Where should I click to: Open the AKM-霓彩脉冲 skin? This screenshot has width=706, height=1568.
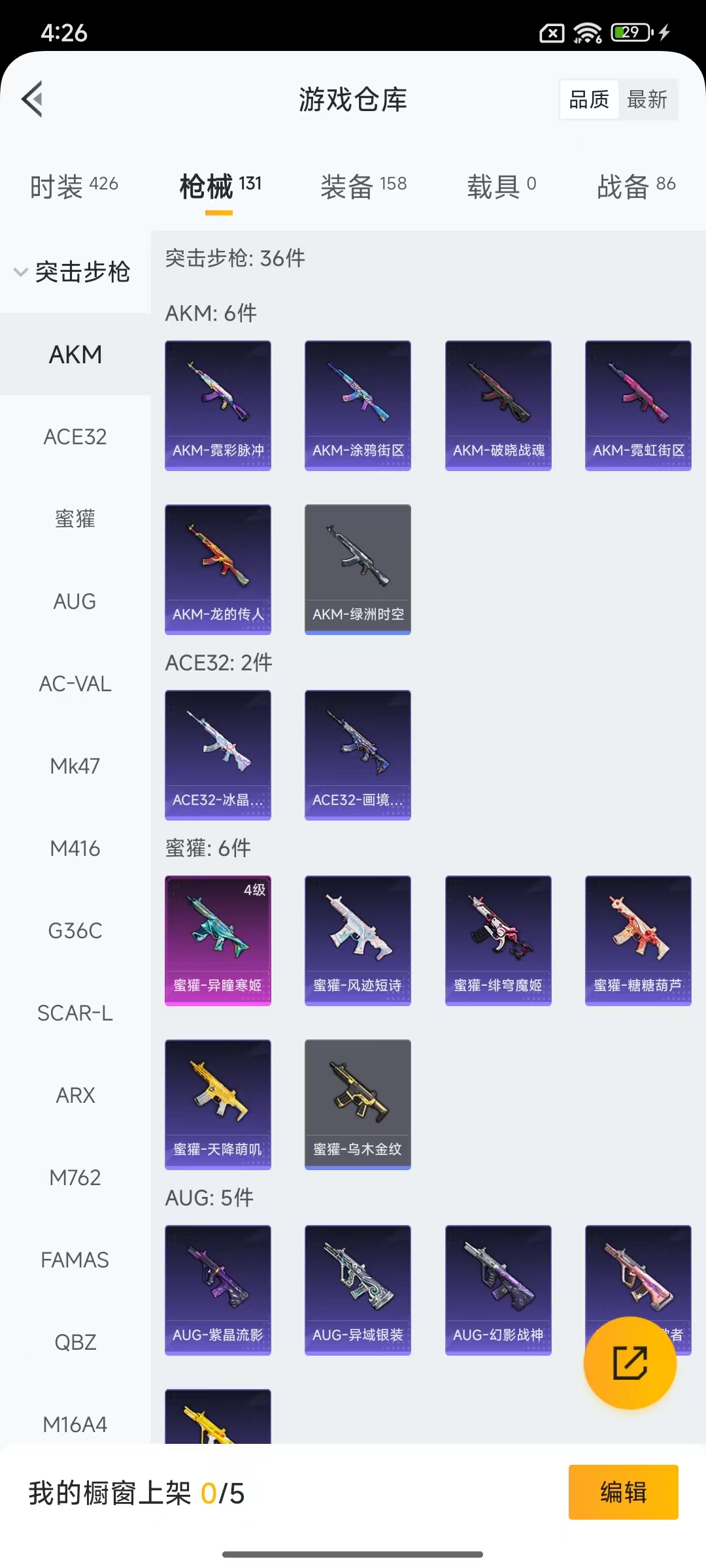(218, 405)
